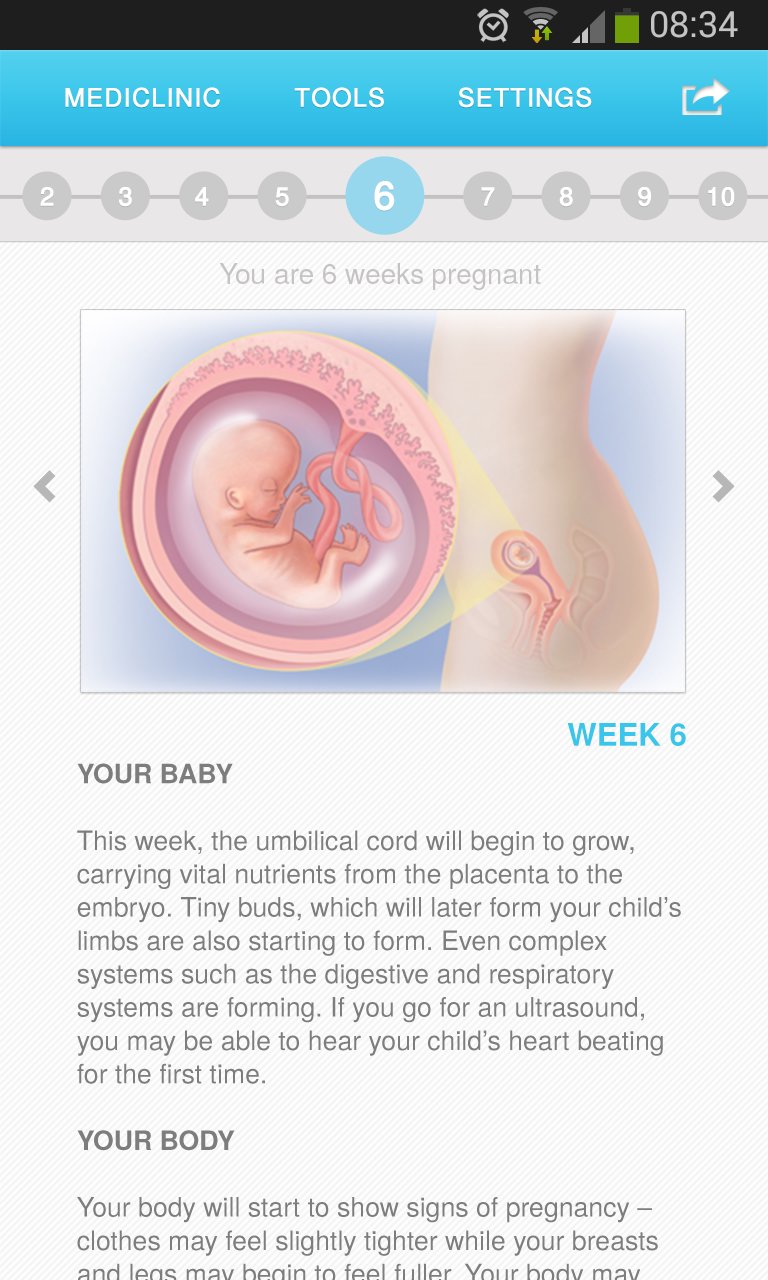768x1280 pixels.
Task: Tap the 'You are 6 weeks pregnant' heading
Action: coord(380,274)
